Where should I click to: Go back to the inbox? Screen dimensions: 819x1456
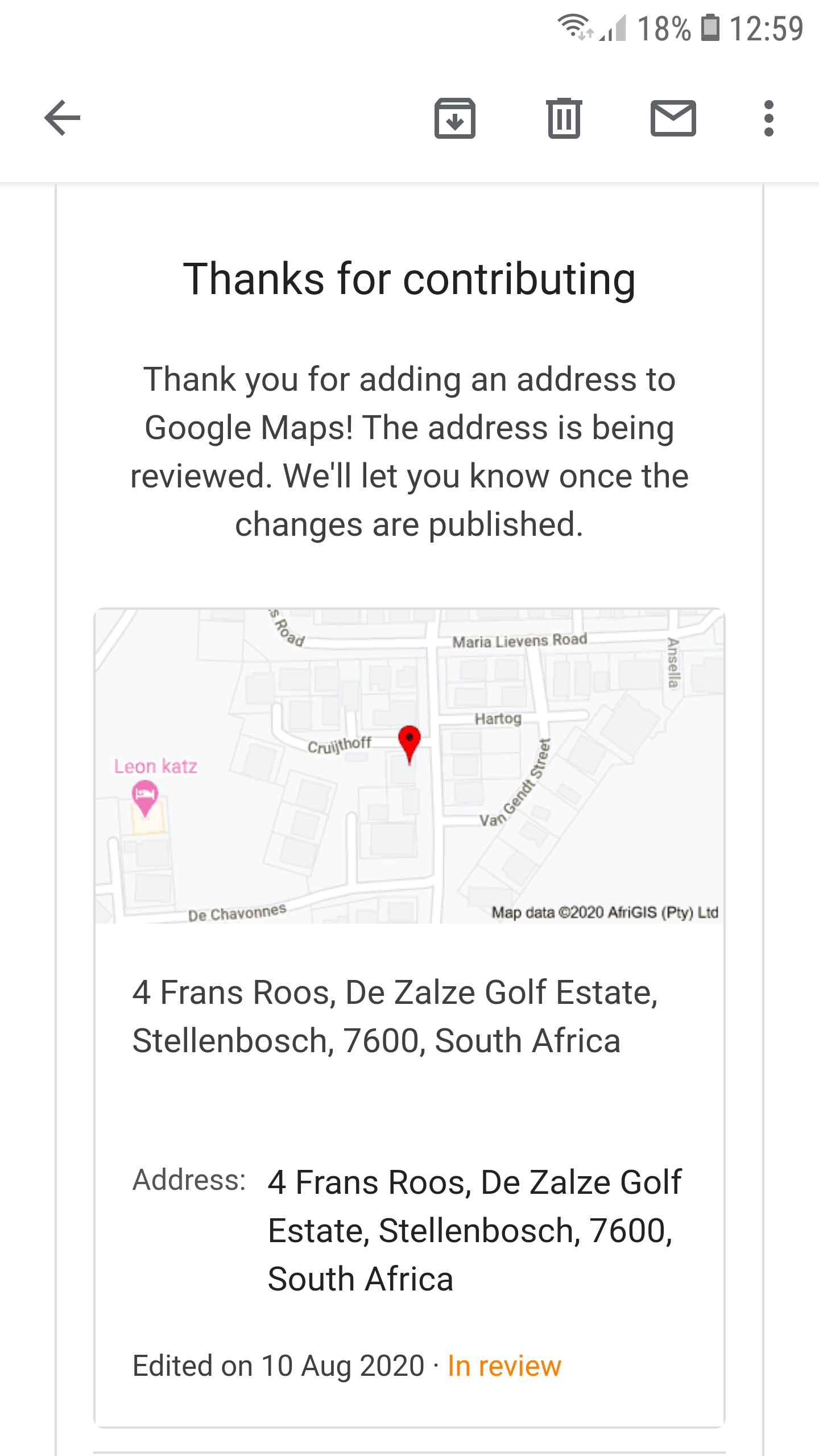(x=63, y=118)
